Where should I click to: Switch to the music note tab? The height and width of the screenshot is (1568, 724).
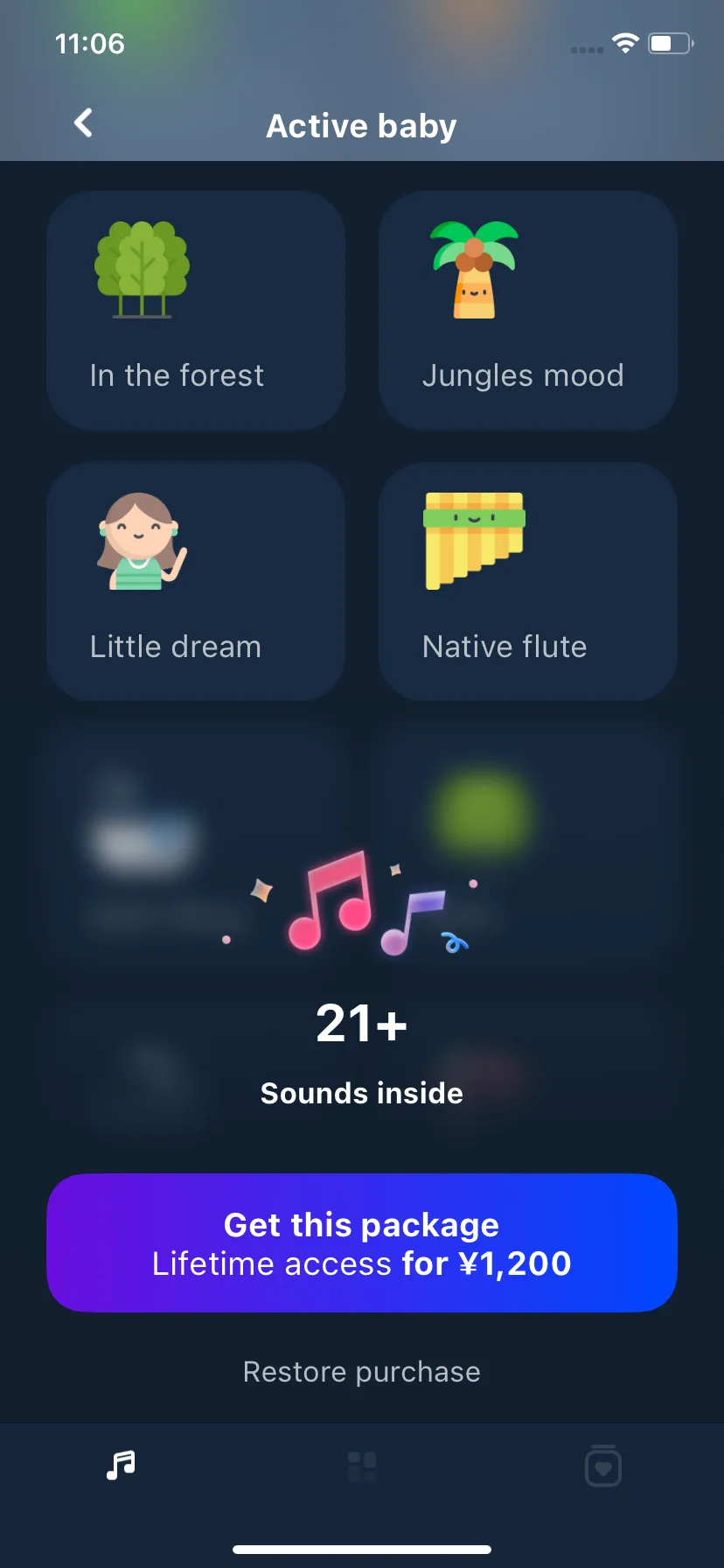point(121,1465)
